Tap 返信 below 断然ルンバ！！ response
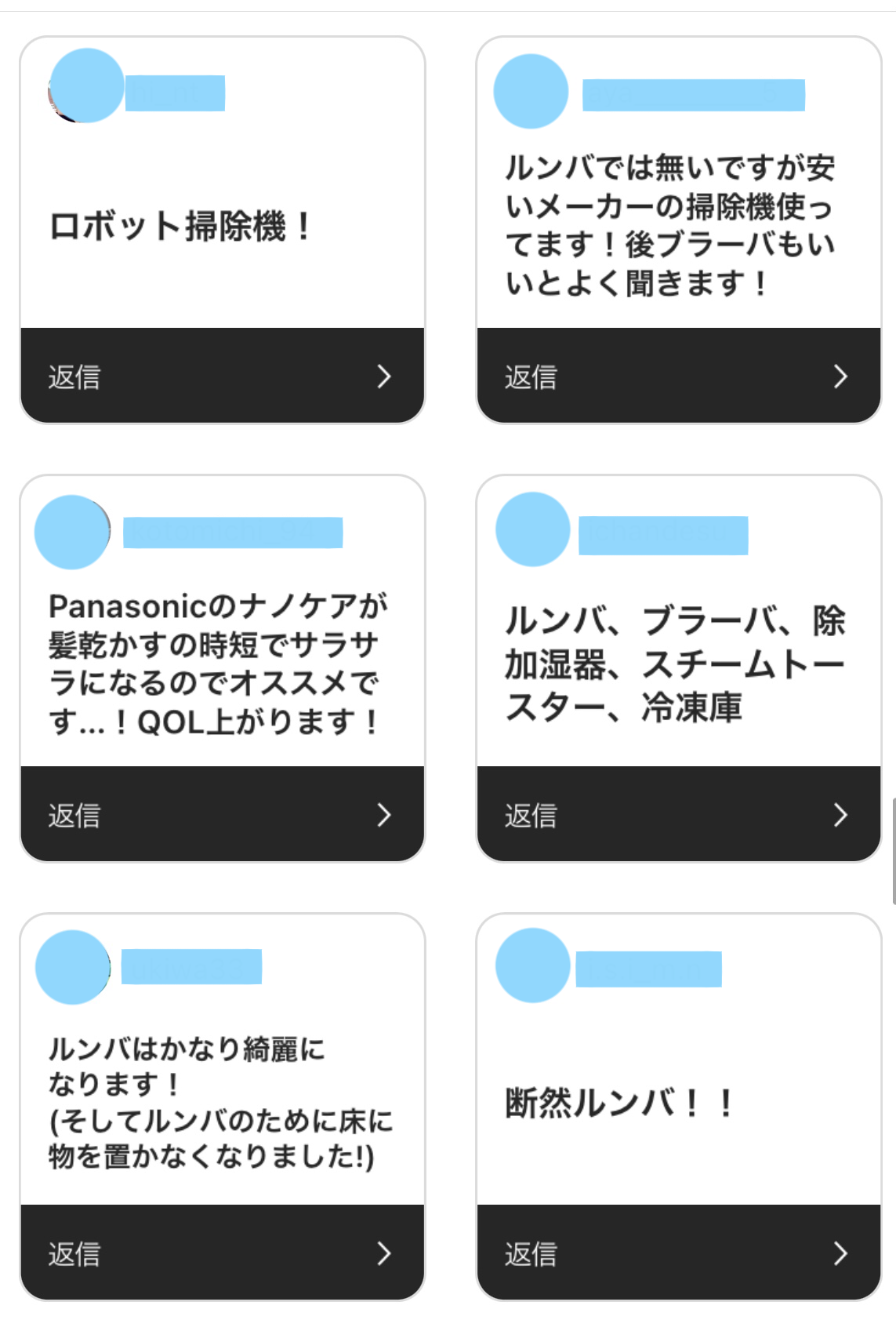Screen dimensions: 896x1338 pos(678,1253)
